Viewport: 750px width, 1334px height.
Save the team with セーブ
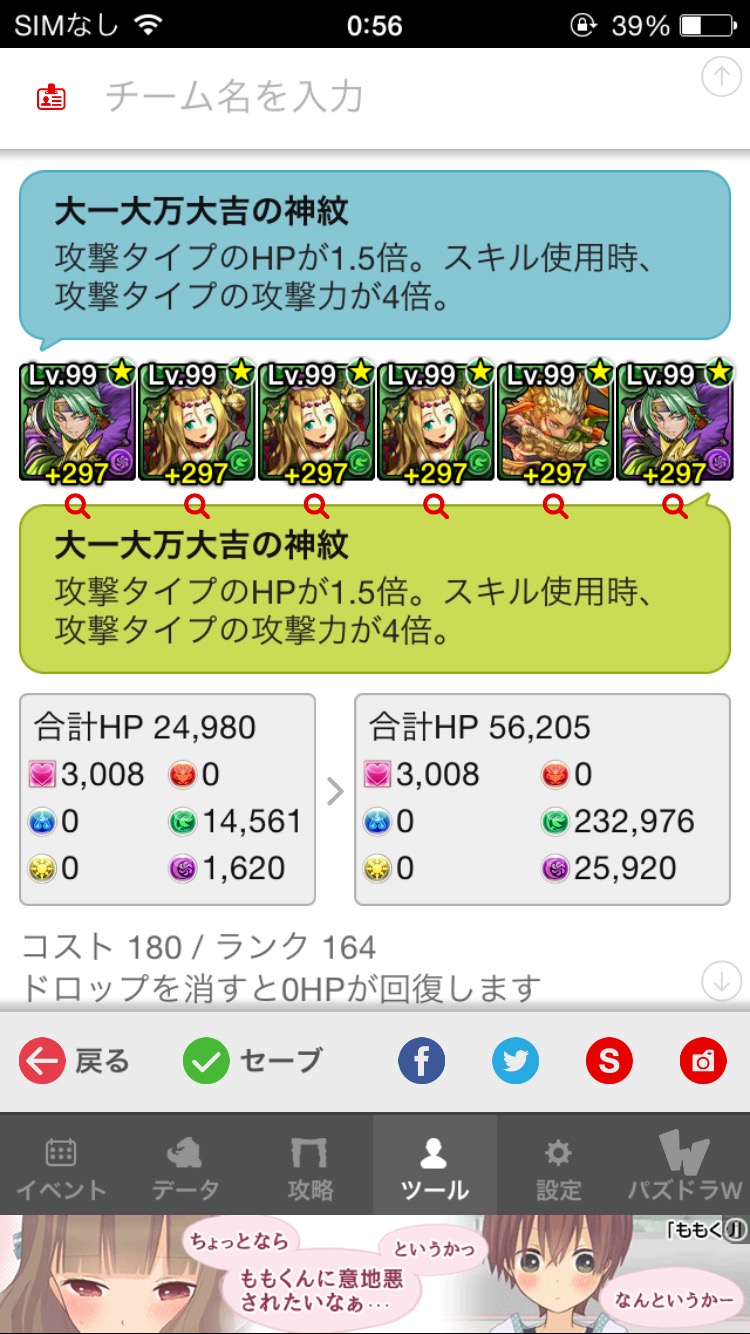(x=253, y=1062)
